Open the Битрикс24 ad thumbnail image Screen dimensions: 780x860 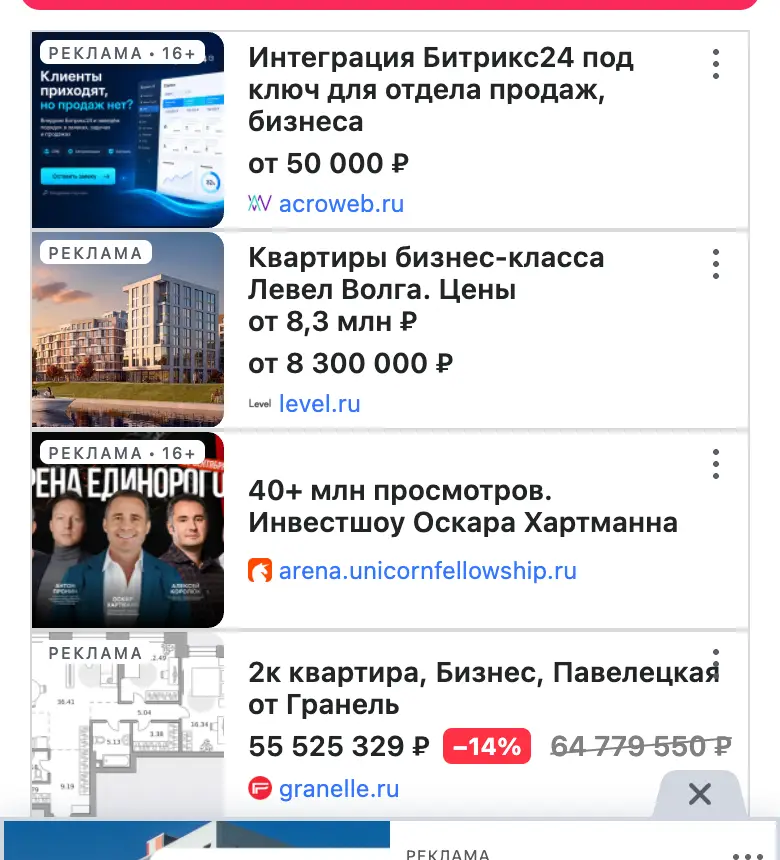click(128, 130)
